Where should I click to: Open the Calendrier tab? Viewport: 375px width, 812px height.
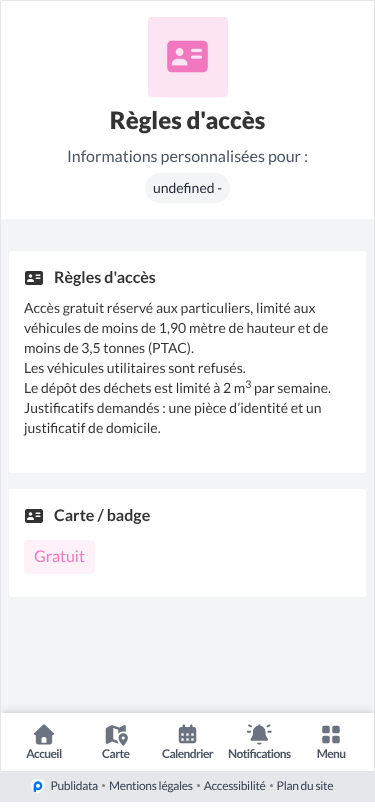[188, 742]
